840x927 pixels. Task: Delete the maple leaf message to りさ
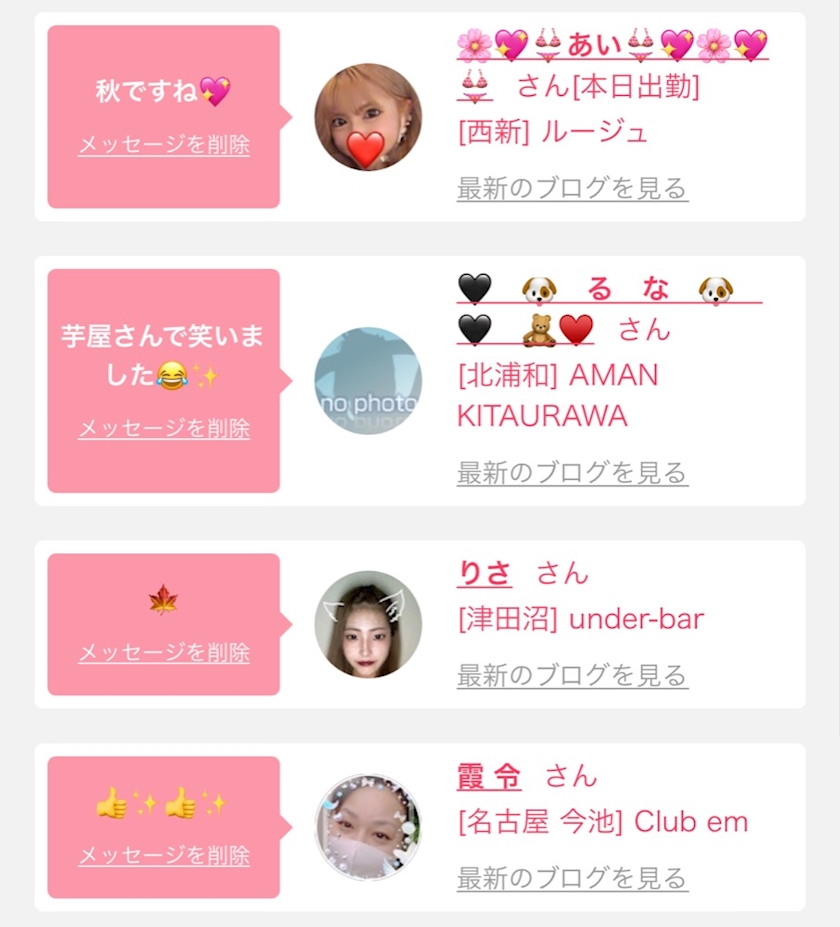pyautogui.click(x=164, y=653)
